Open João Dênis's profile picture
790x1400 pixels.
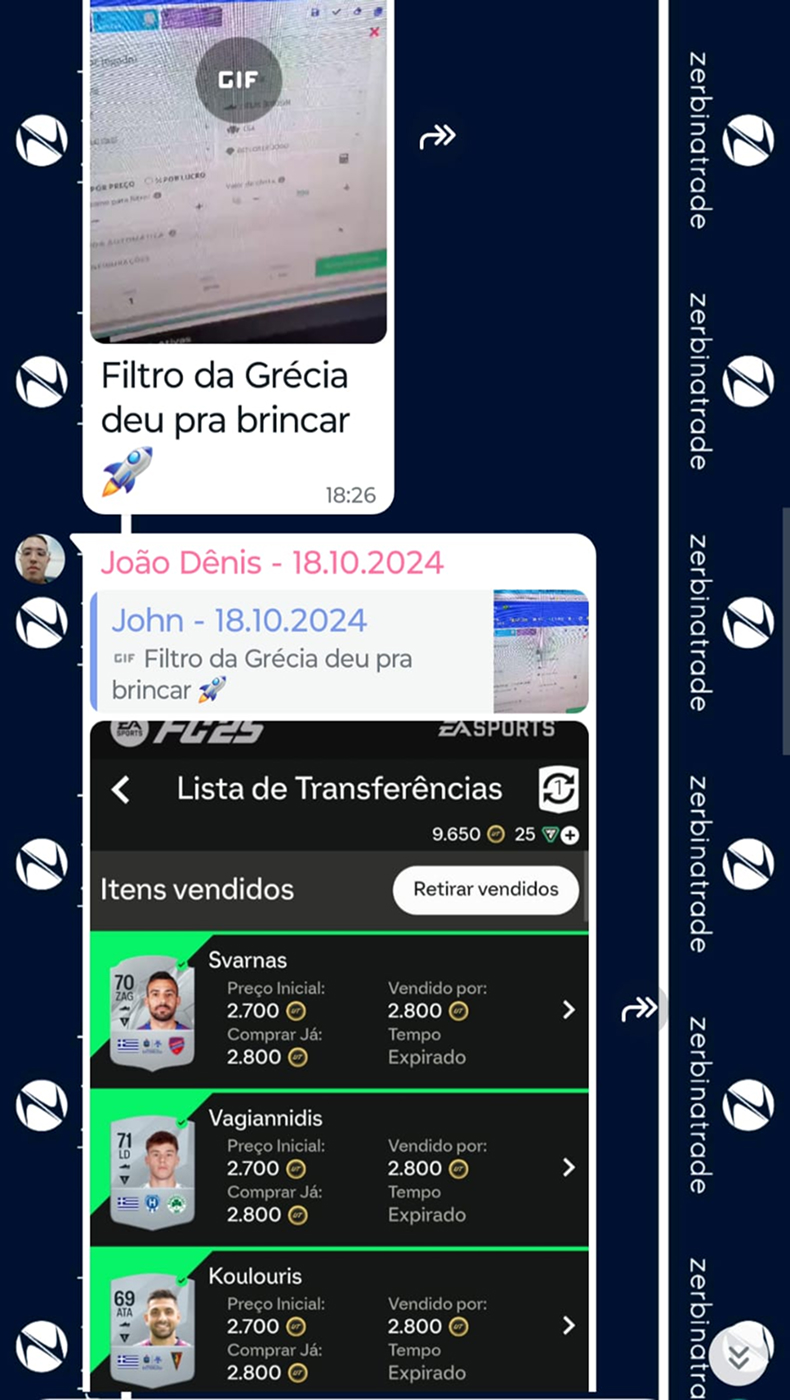[40, 558]
